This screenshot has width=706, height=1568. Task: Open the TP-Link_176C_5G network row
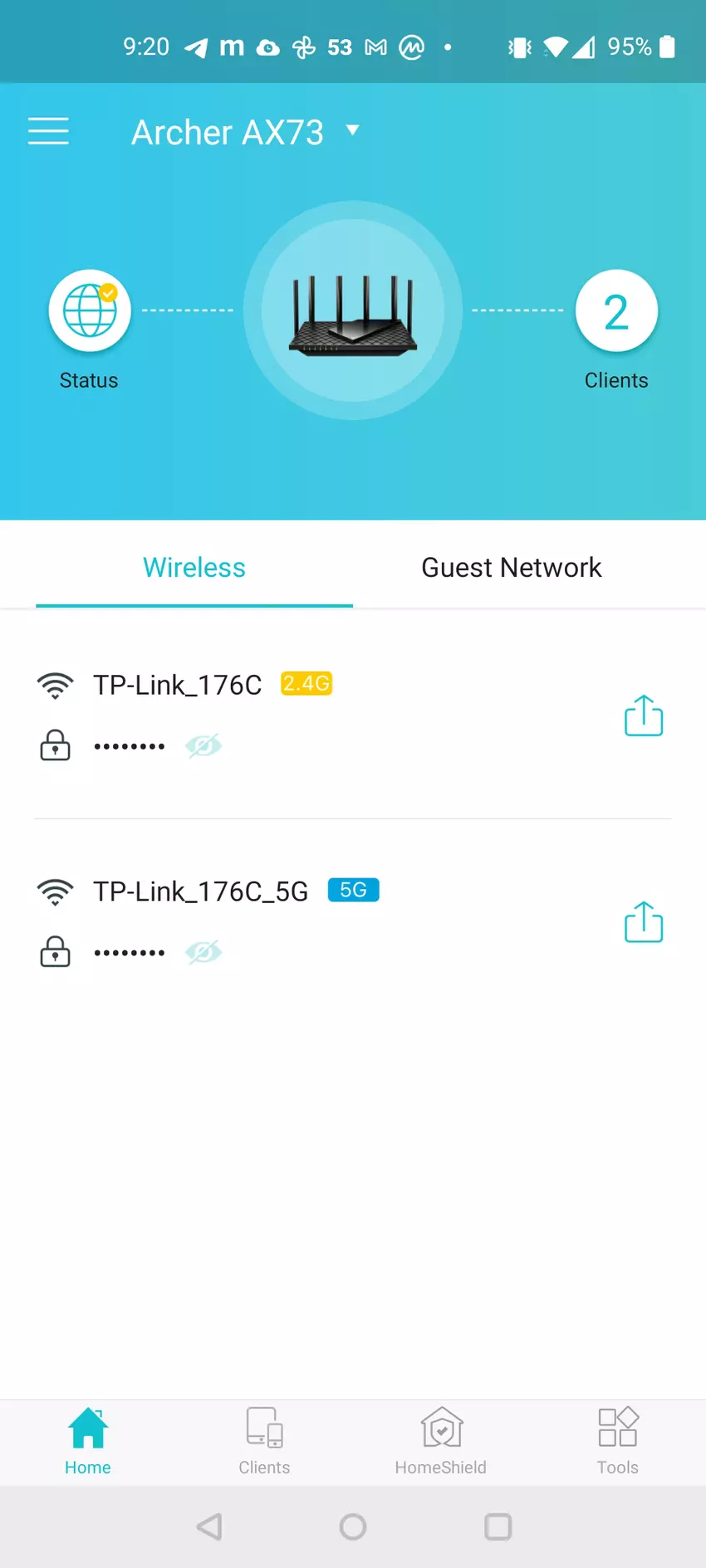point(200,891)
